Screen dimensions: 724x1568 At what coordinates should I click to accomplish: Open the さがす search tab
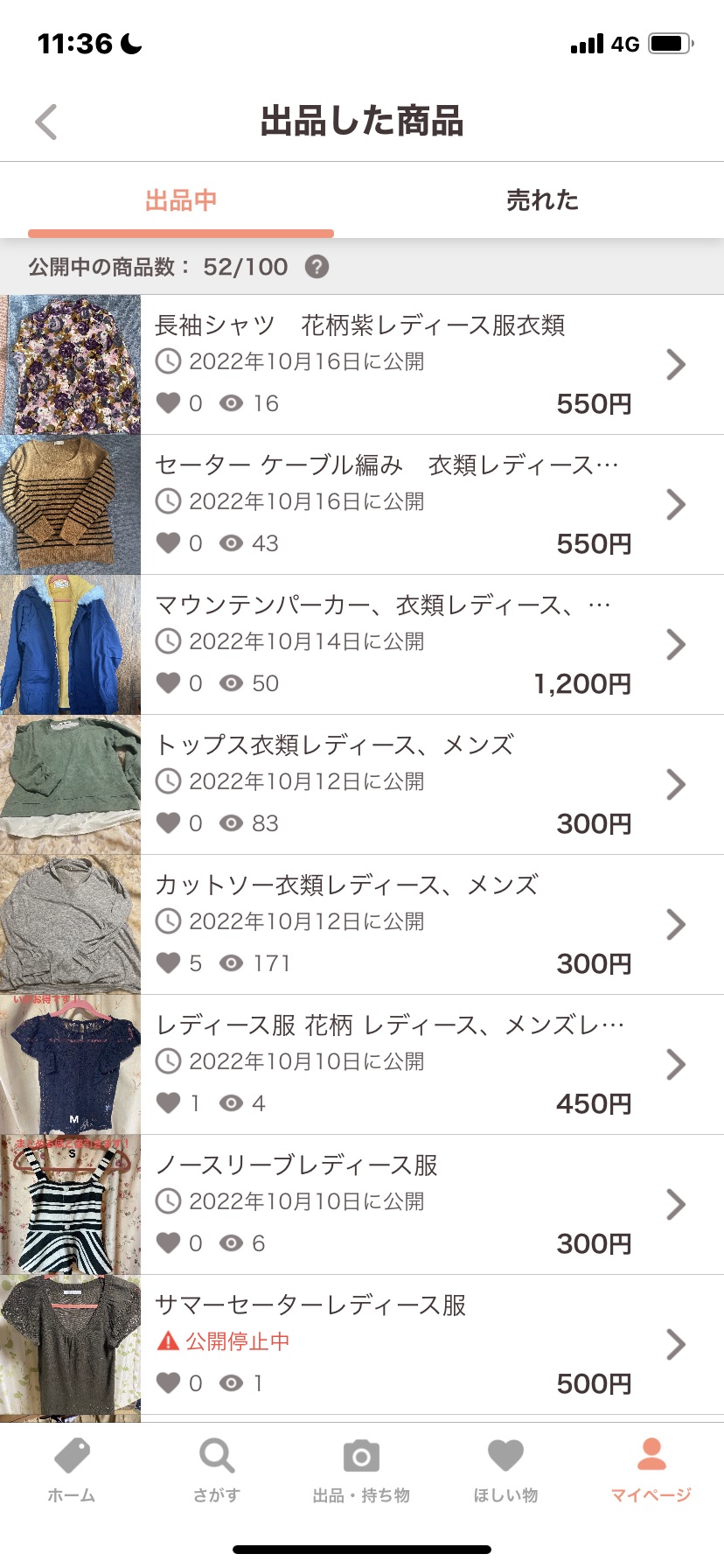[x=217, y=1471]
